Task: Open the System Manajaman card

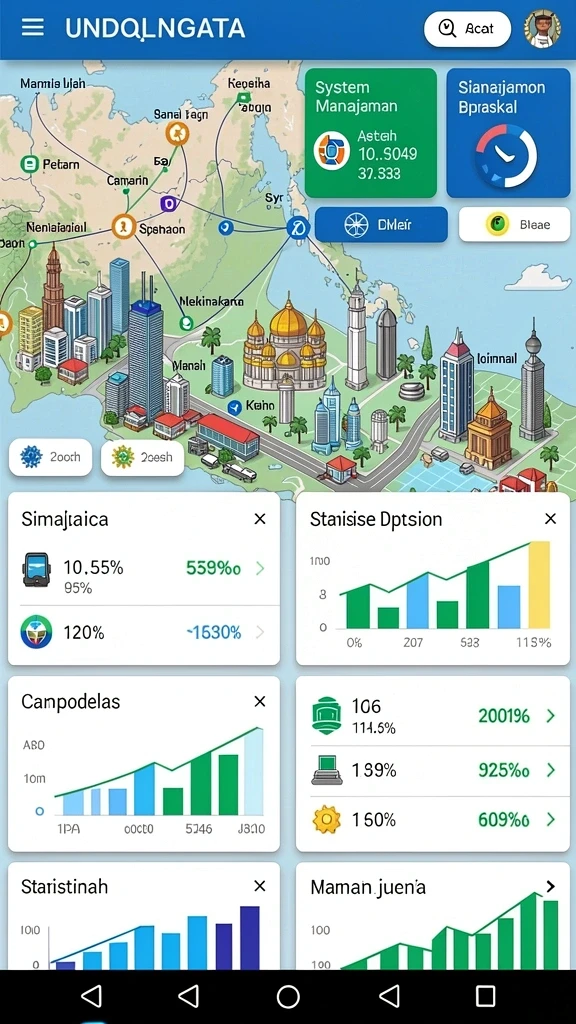Action: click(371, 133)
